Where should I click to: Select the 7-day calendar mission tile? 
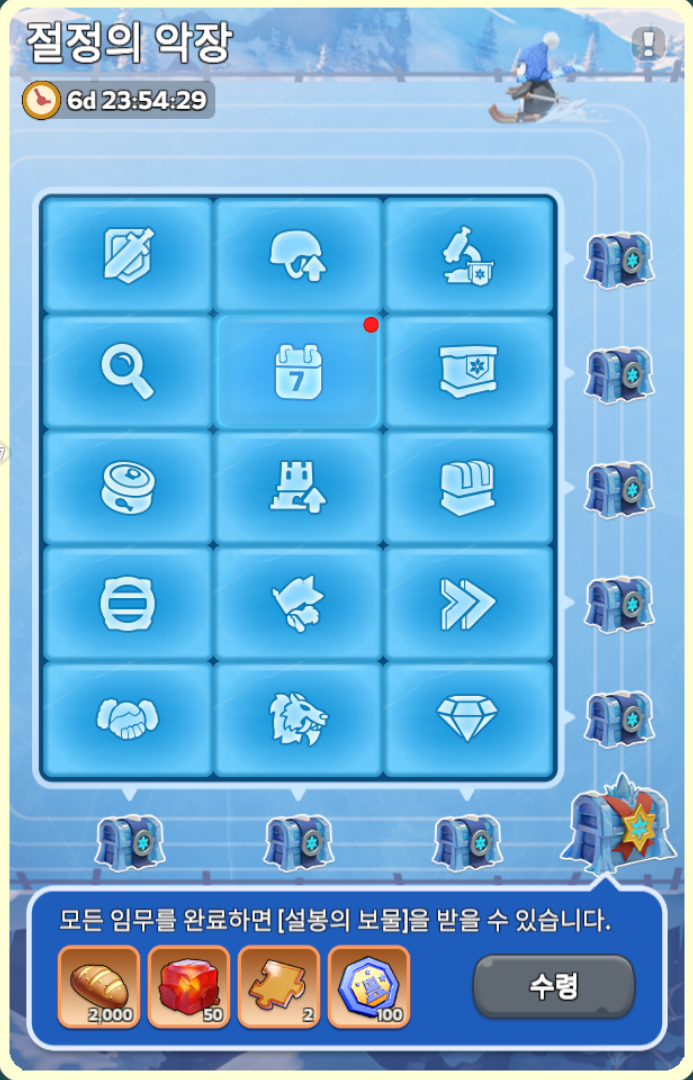click(x=298, y=372)
